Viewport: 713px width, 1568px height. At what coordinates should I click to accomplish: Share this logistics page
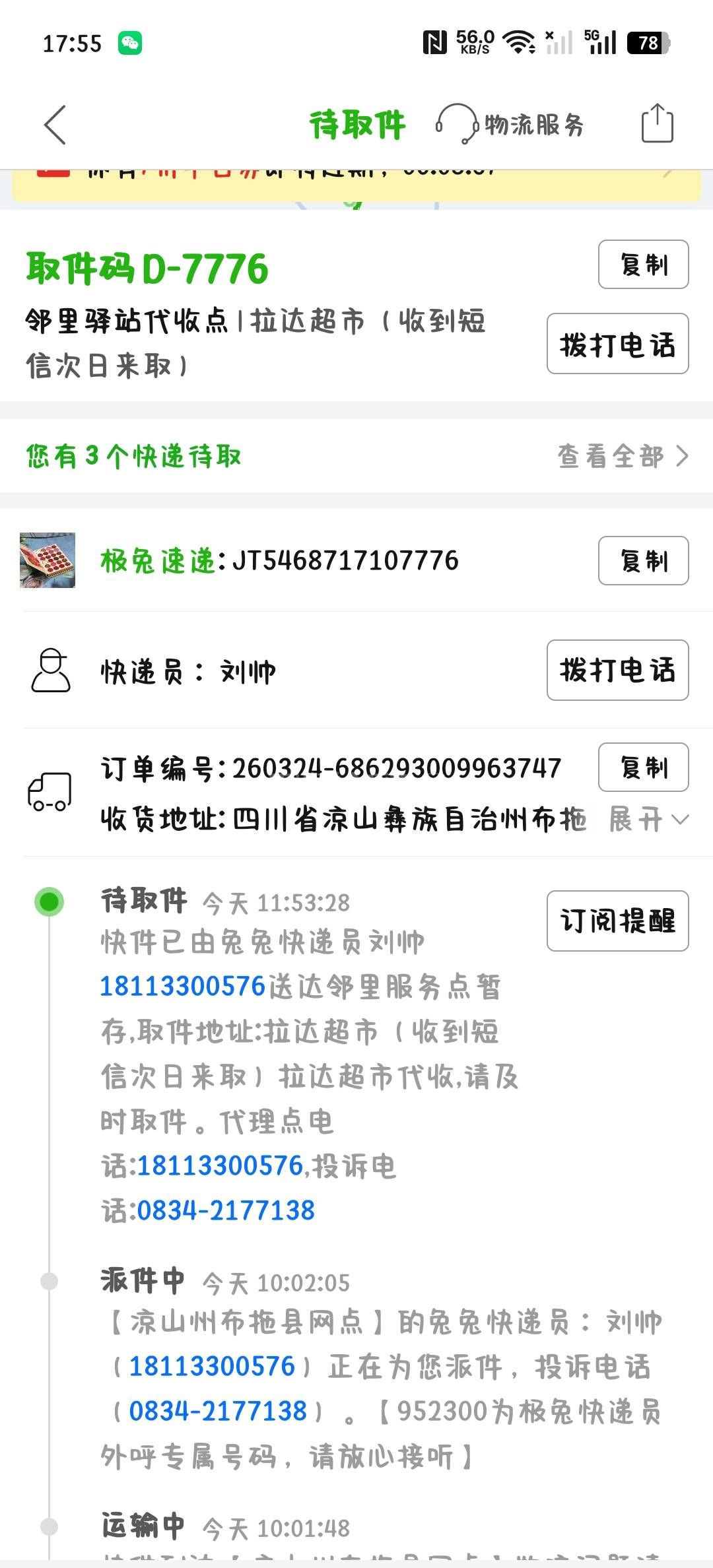coord(657,123)
